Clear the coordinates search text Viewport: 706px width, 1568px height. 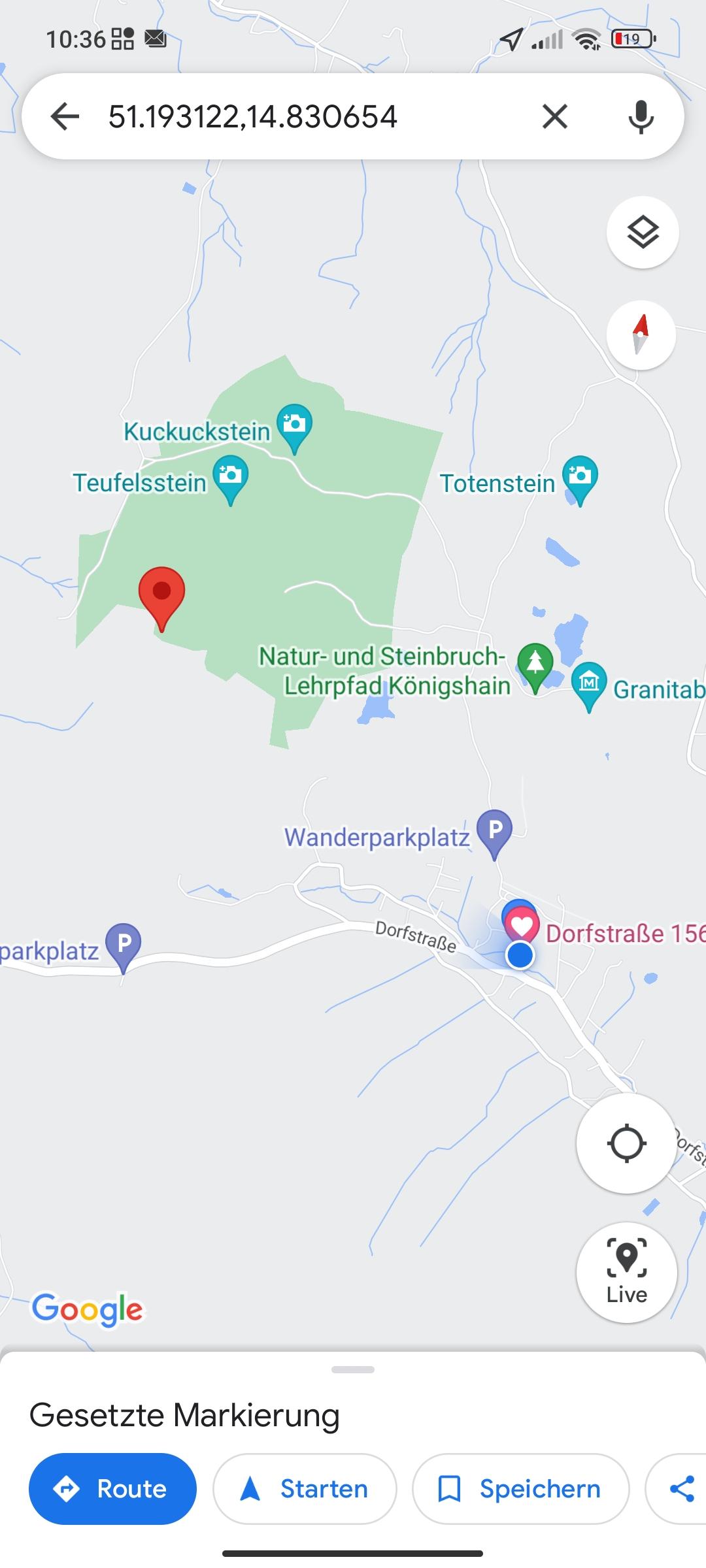pyautogui.click(x=554, y=117)
